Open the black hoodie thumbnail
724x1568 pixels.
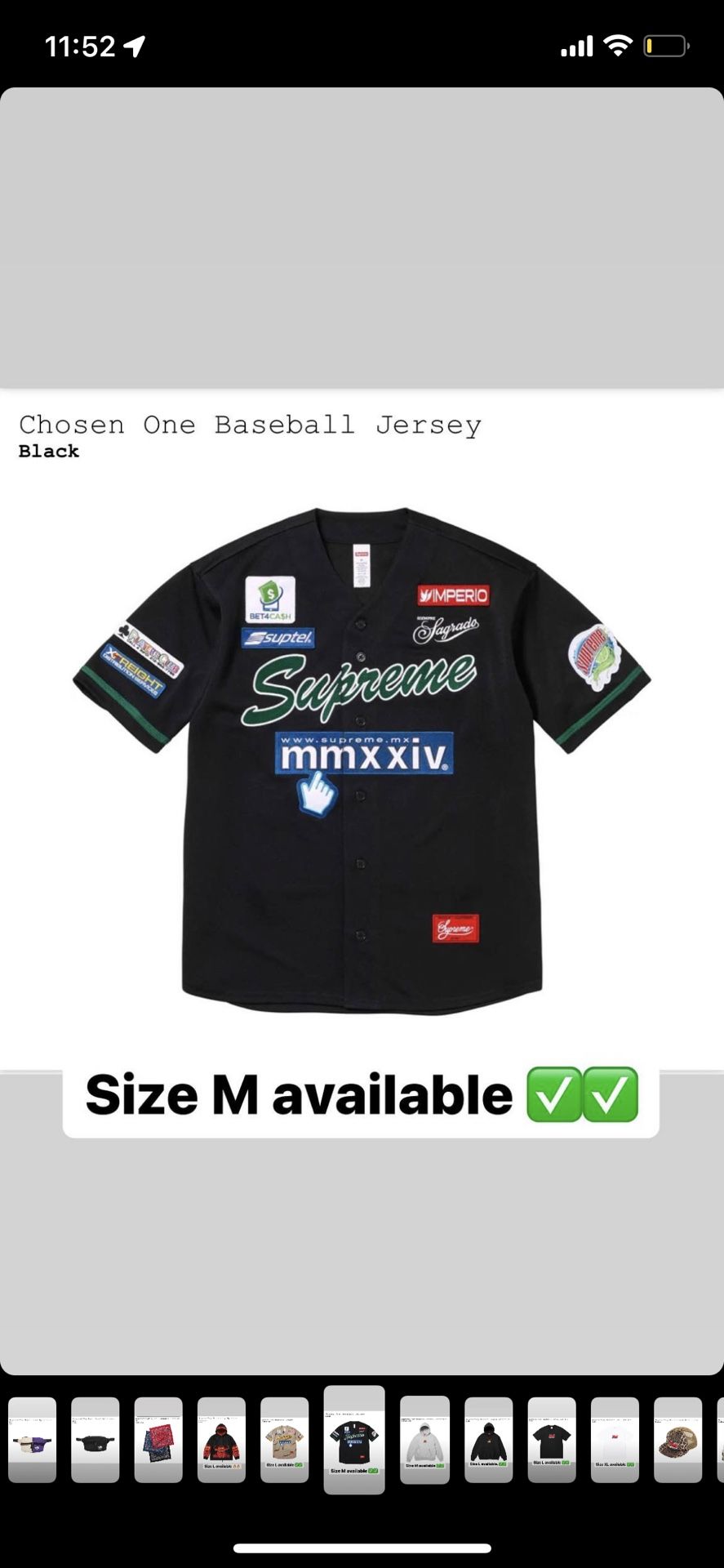pos(489,1440)
